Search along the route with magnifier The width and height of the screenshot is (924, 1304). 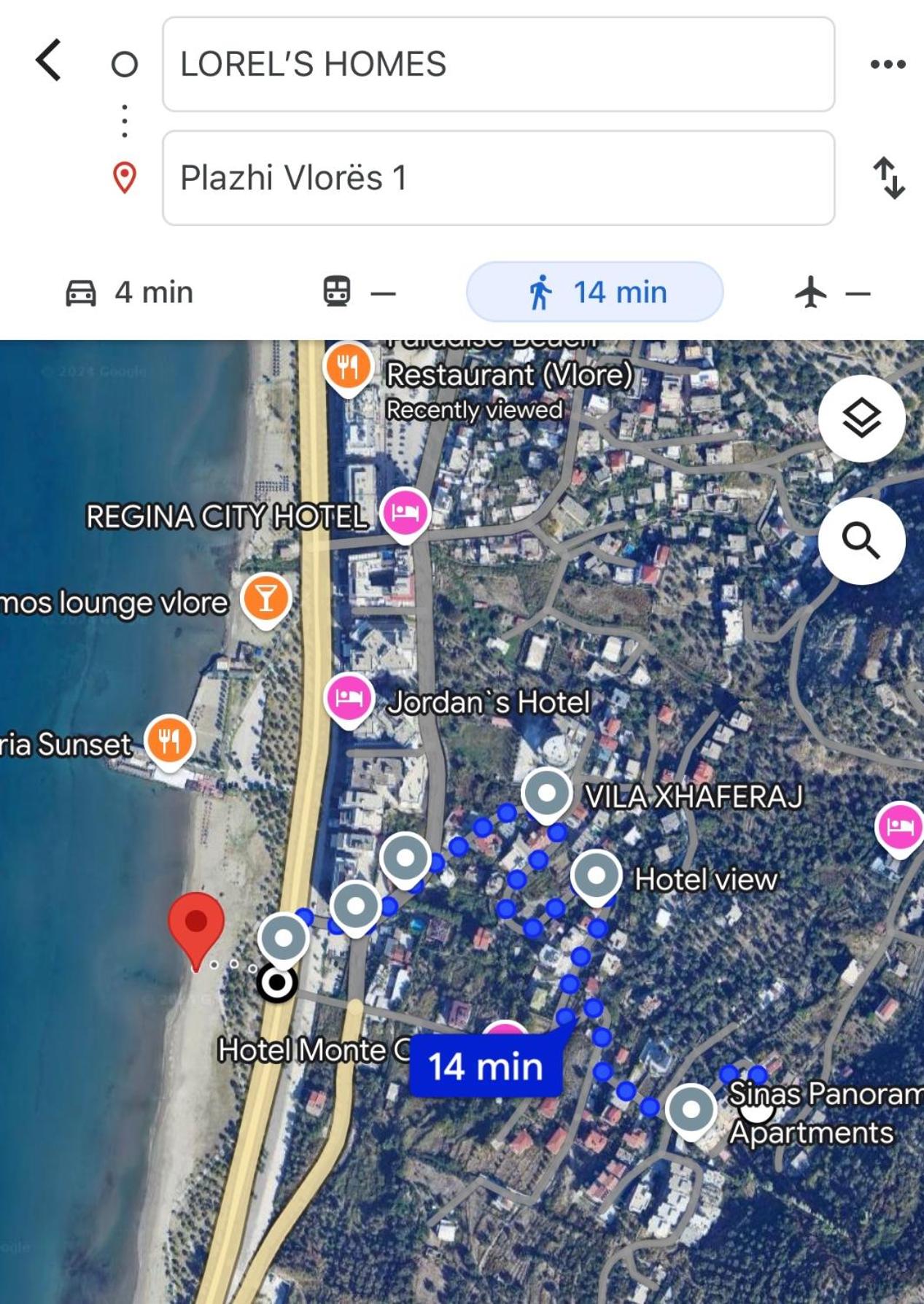tap(861, 541)
